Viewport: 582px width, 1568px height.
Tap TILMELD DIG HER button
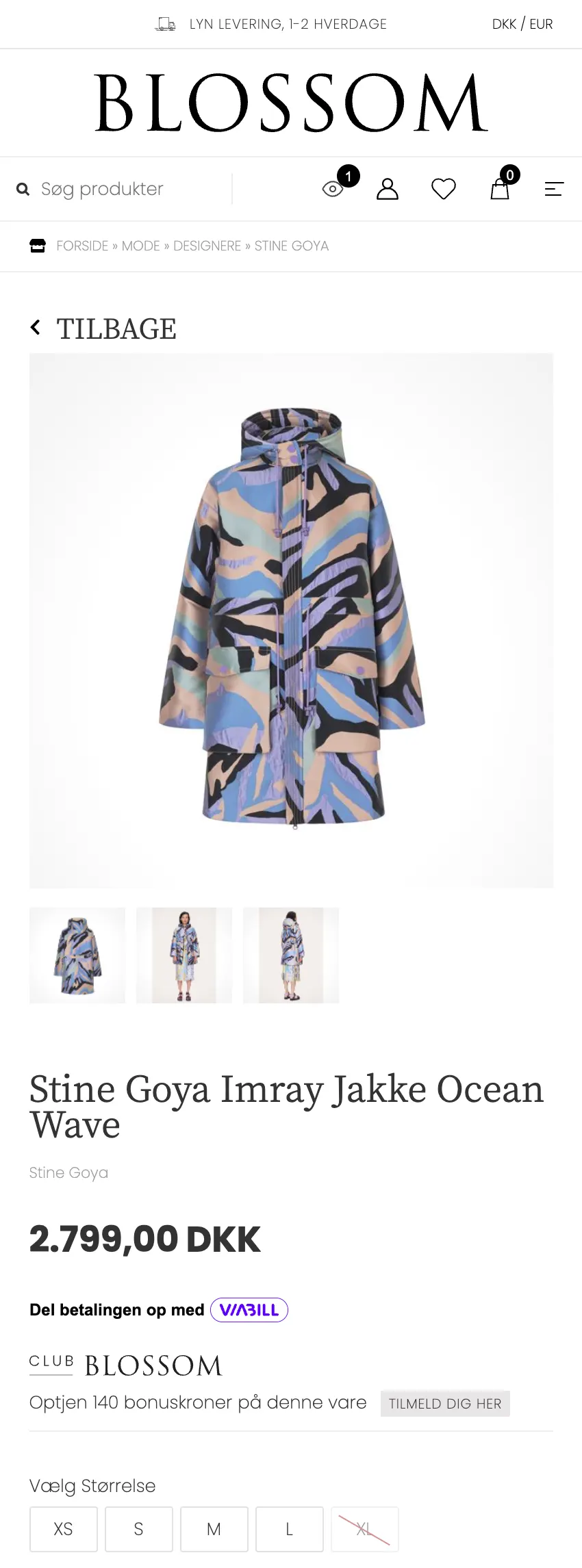[445, 1404]
